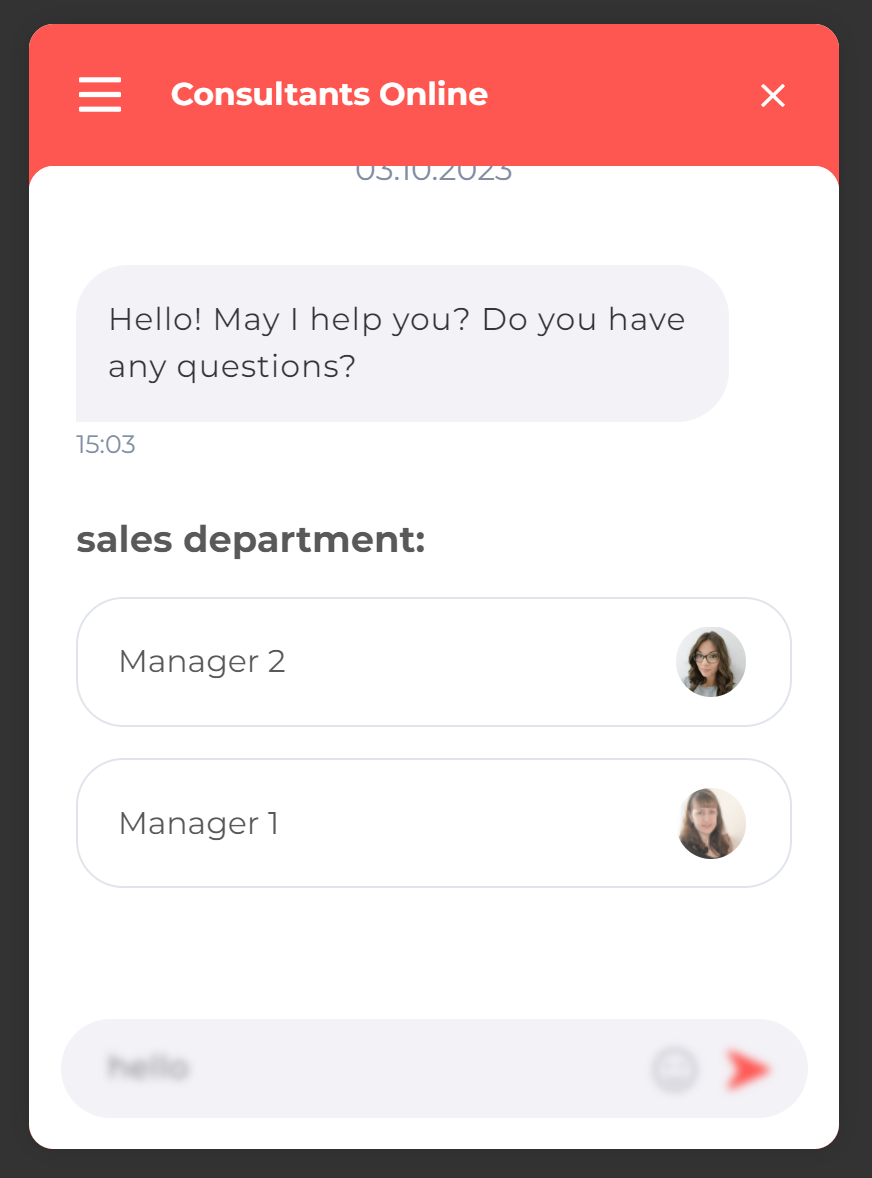Close the Consultants Online chat

[x=772, y=96]
